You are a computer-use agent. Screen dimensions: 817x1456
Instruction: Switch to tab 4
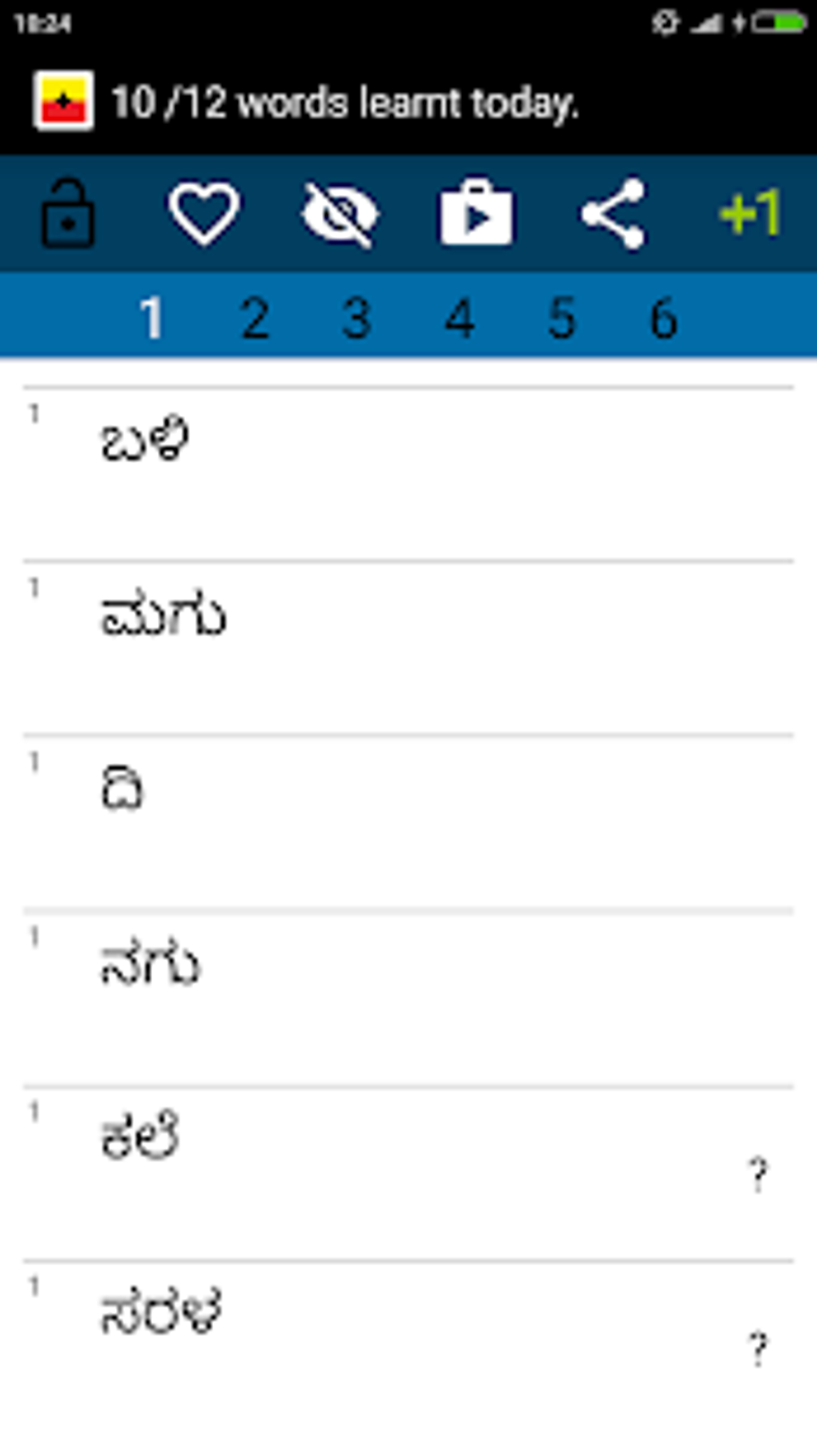tap(459, 317)
